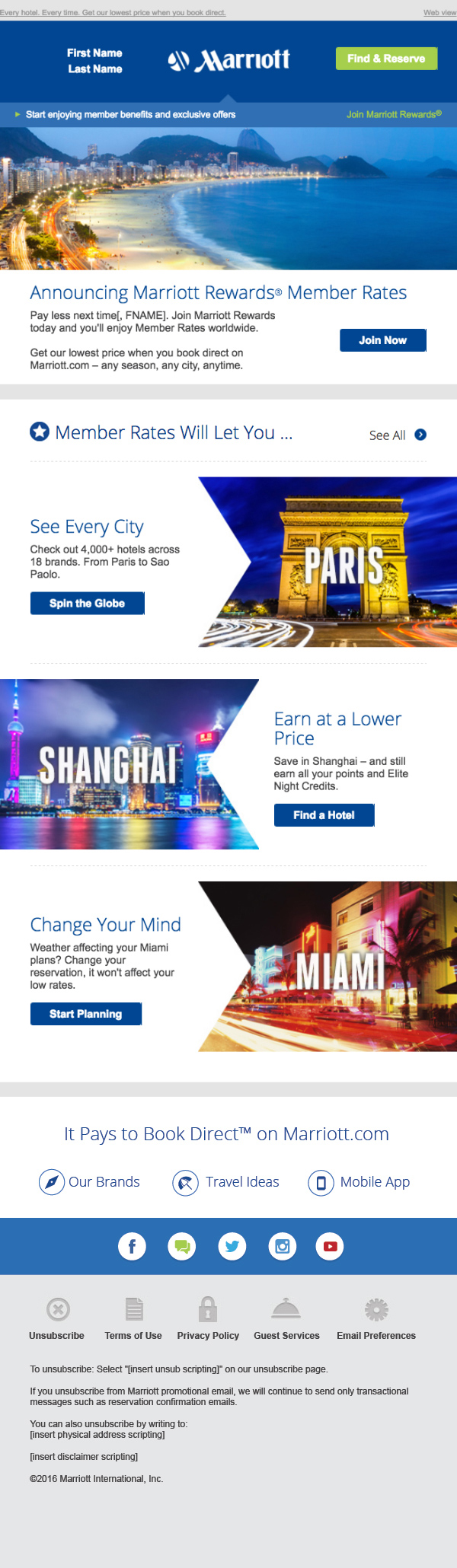Open the Mobile App link
Viewport: 457px width, 1568px height.
(x=360, y=1182)
